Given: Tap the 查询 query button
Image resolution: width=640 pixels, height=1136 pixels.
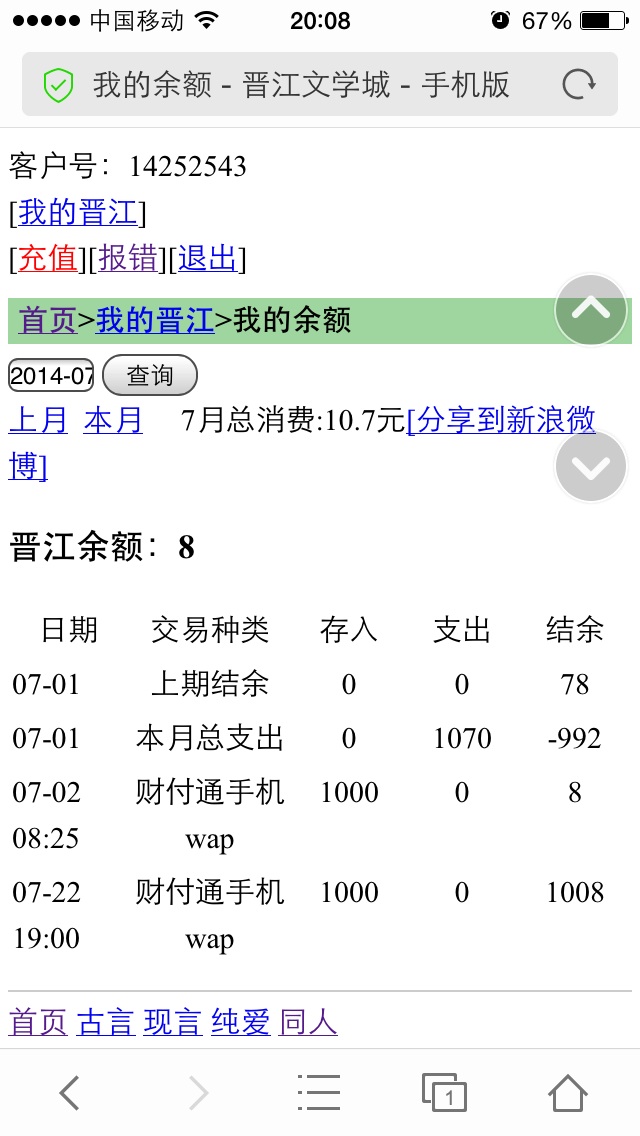Looking at the screenshot, I should (150, 375).
